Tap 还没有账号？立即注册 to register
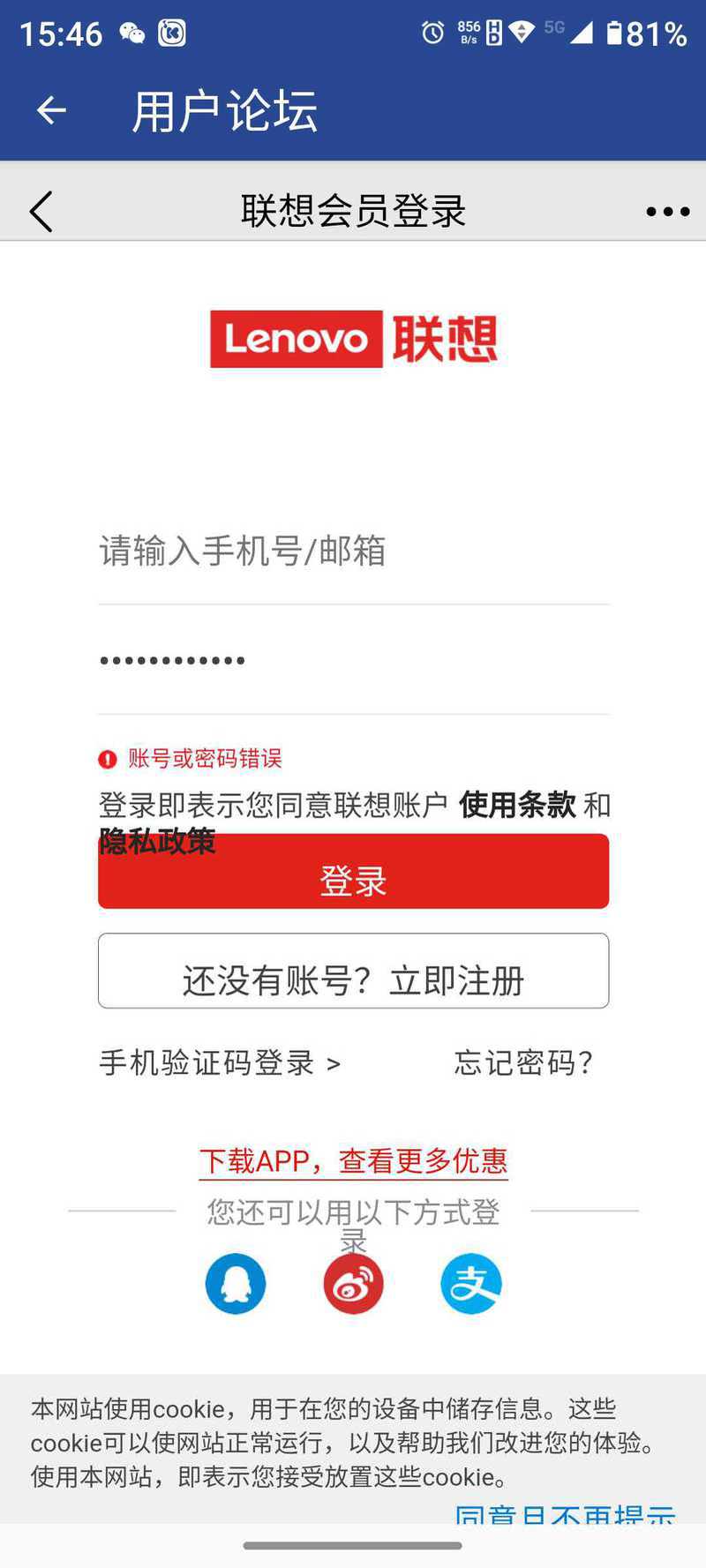706x1568 pixels. tap(353, 971)
